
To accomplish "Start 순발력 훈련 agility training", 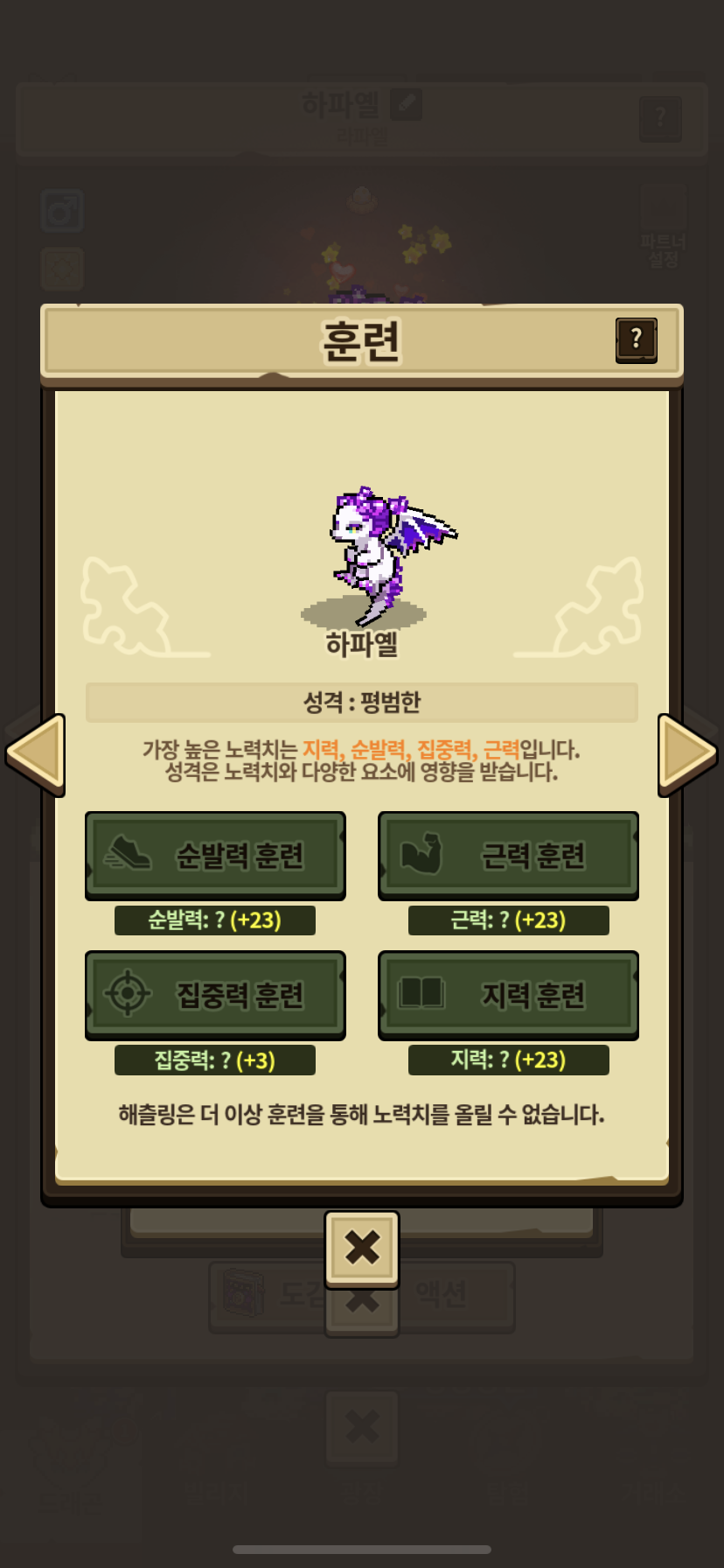I will (215, 855).
